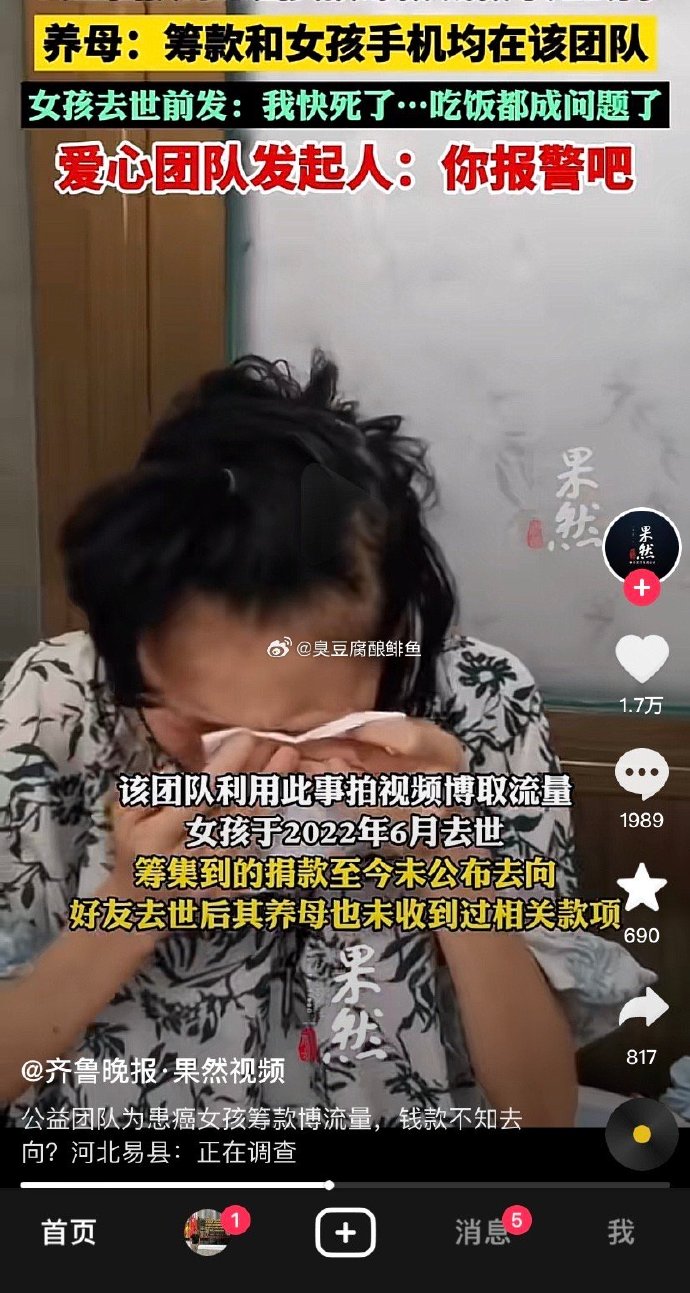Go to the 我 profile tab
The width and height of the screenshot is (690, 1293).
point(620,1232)
